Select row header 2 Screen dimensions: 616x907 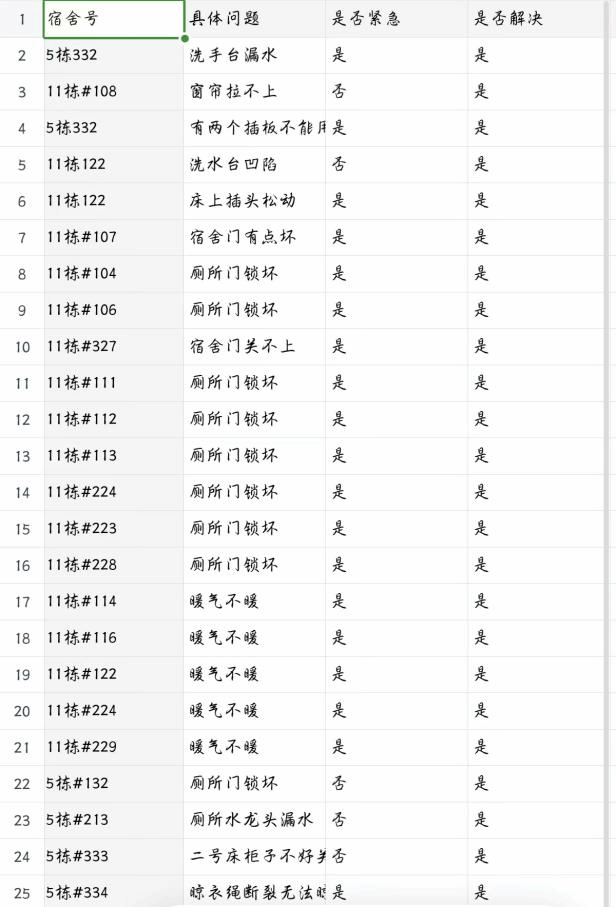[22, 55]
